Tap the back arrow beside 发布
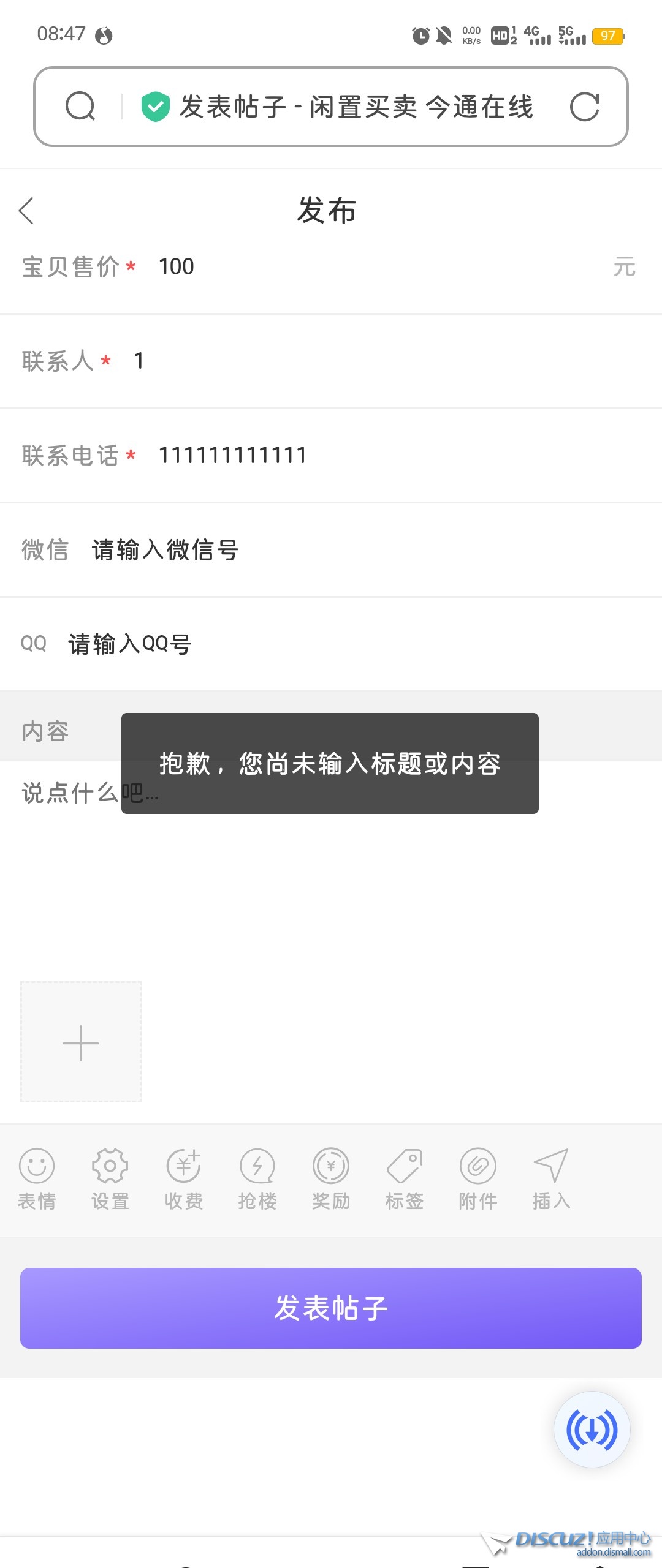Screen dimensions: 662x1568 coord(26,211)
